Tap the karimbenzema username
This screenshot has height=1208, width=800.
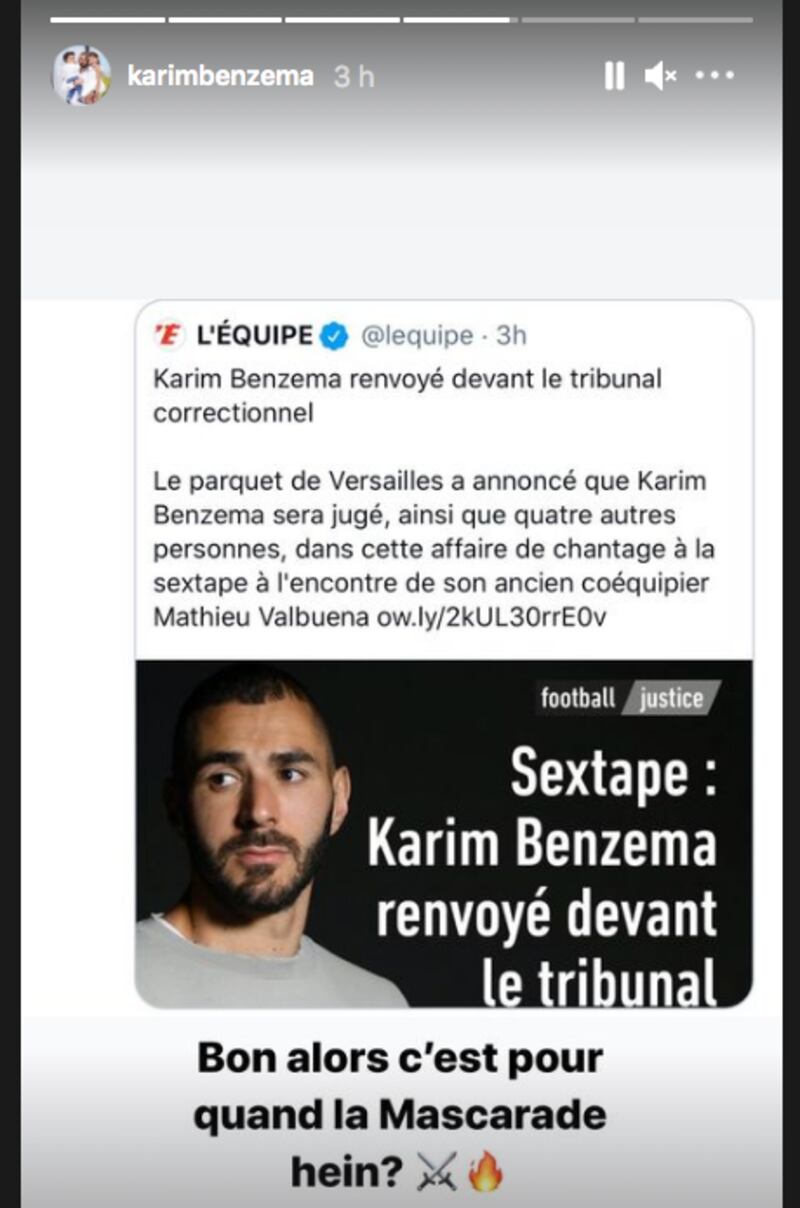(x=220, y=77)
